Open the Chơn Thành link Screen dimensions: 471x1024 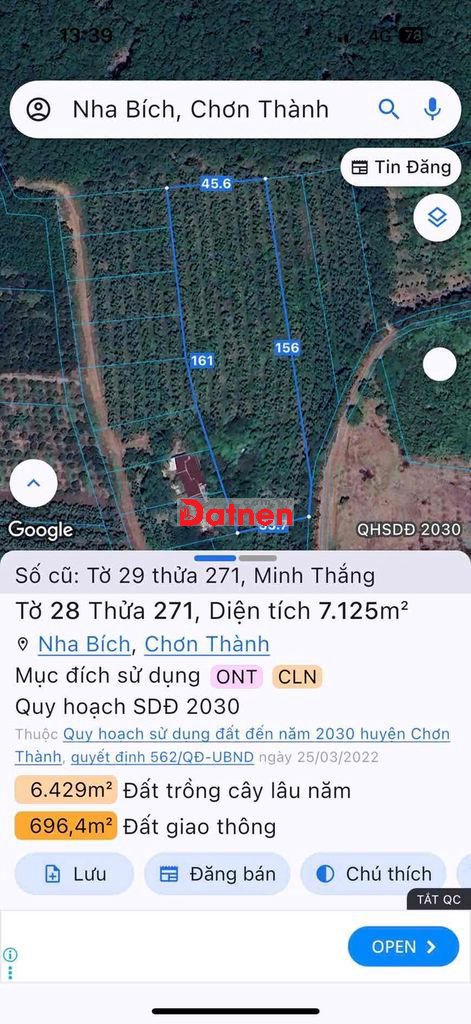click(x=206, y=645)
